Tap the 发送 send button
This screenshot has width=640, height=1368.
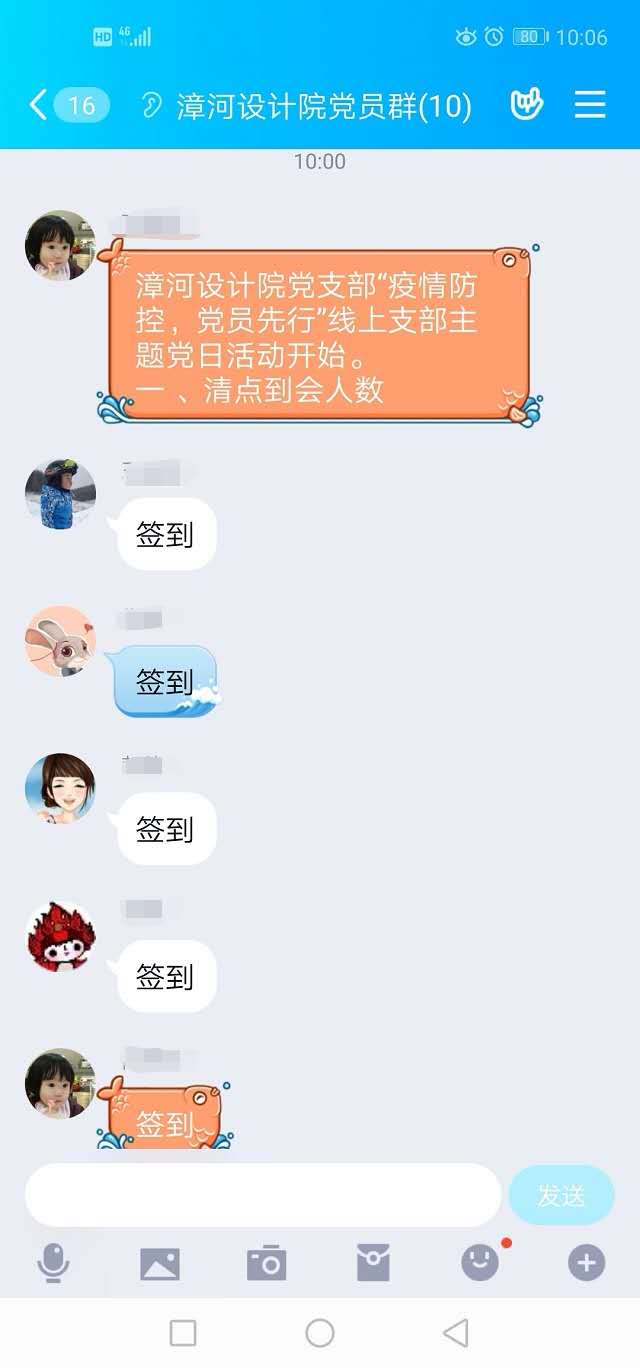click(x=561, y=1195)
